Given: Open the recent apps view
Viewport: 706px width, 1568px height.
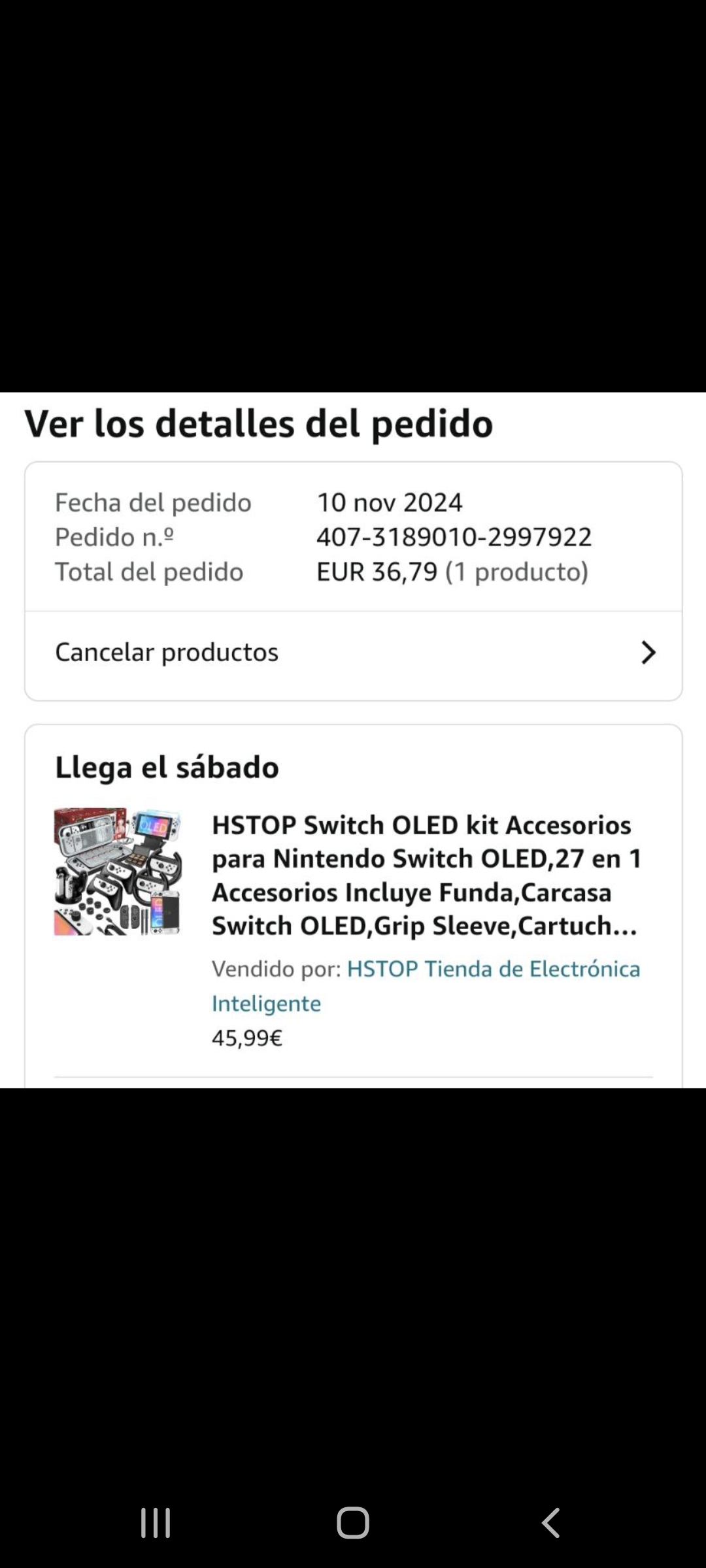Looking at the screenshot, I should coord(156,1523).
